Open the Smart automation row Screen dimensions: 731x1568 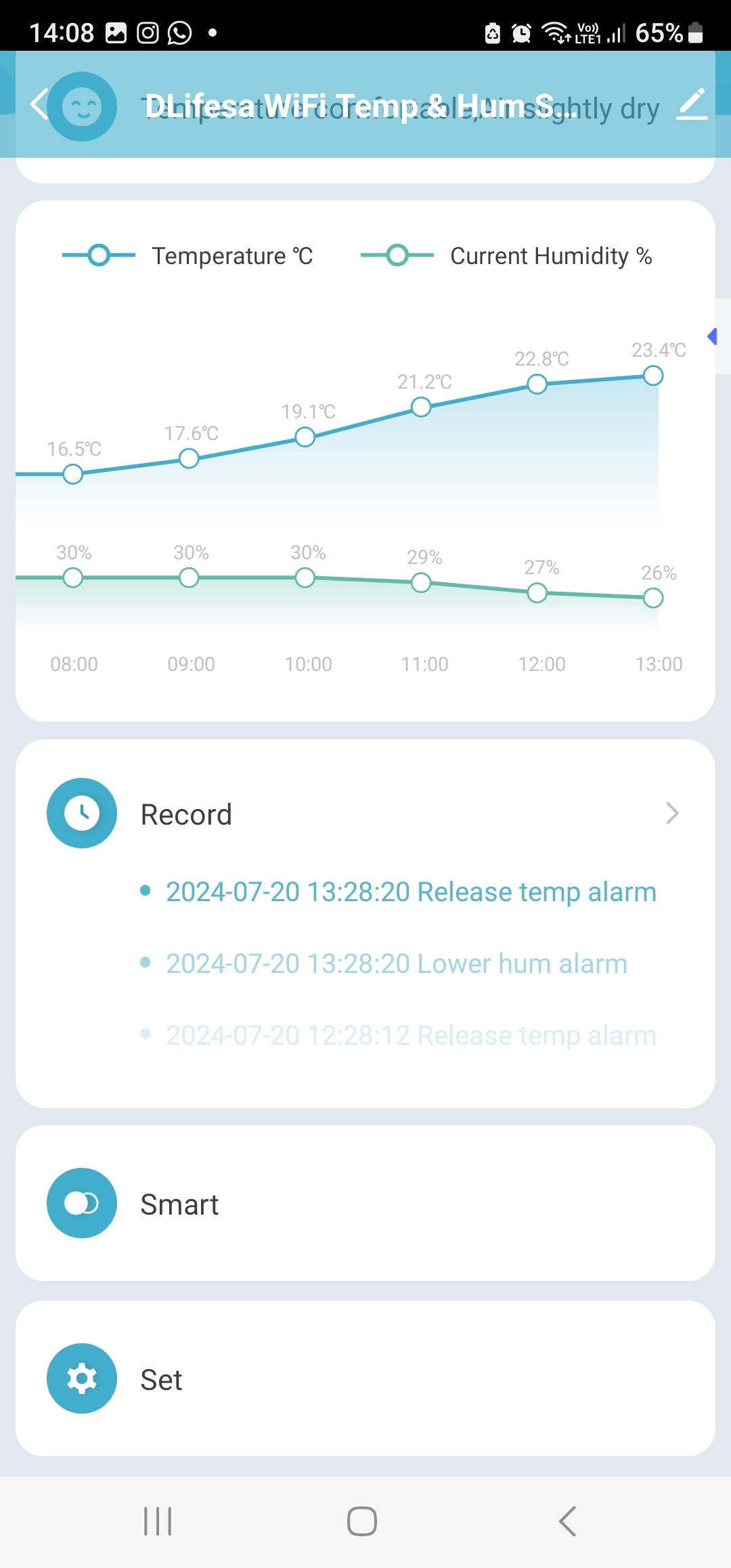click(x=365, y=1203)
